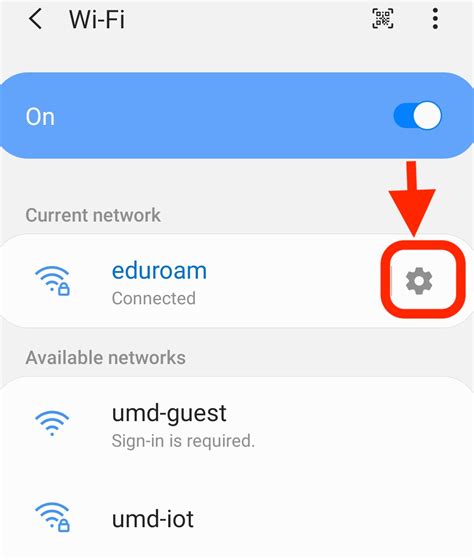Open the more options menu
This screenshot has height=560, width=474.
435,19
